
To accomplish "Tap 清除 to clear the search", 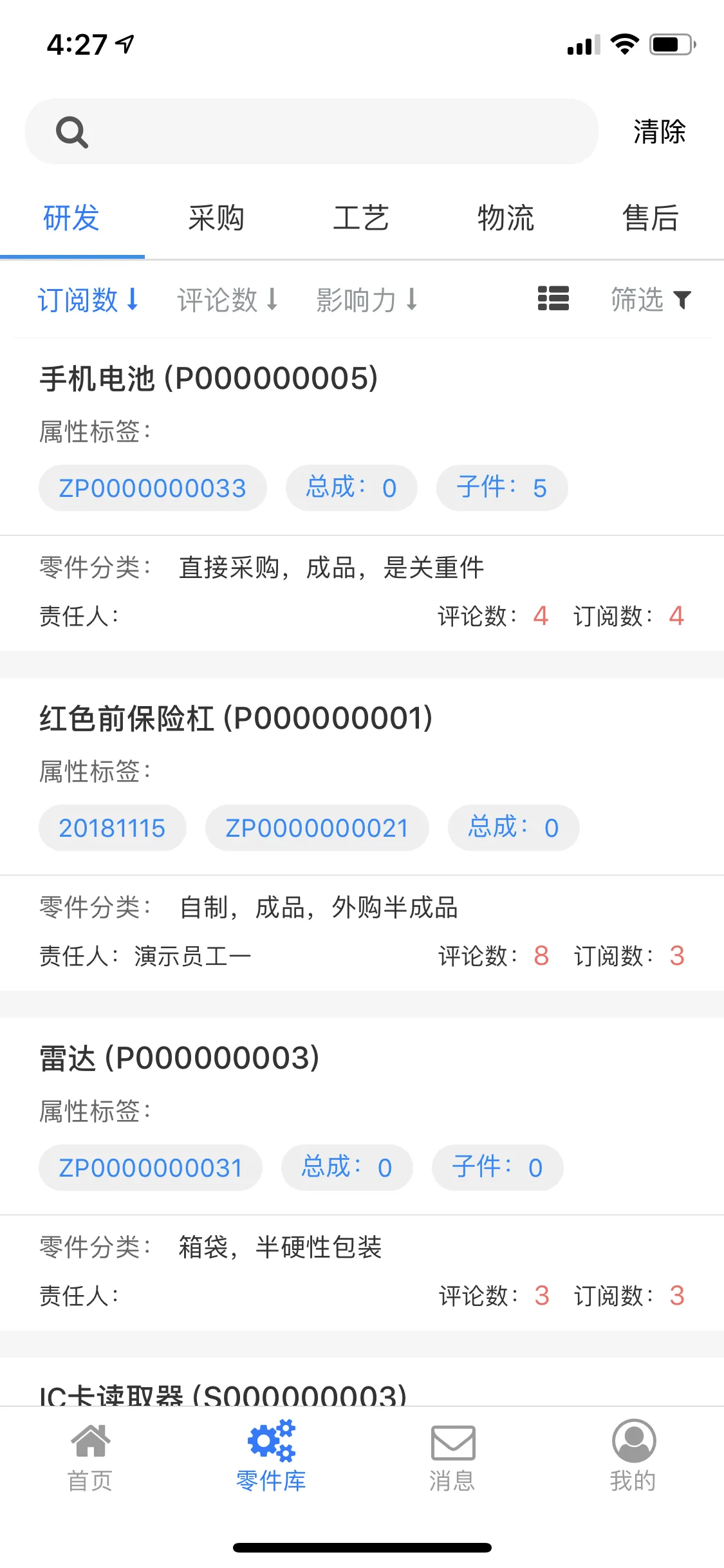I will click(659, 132).
